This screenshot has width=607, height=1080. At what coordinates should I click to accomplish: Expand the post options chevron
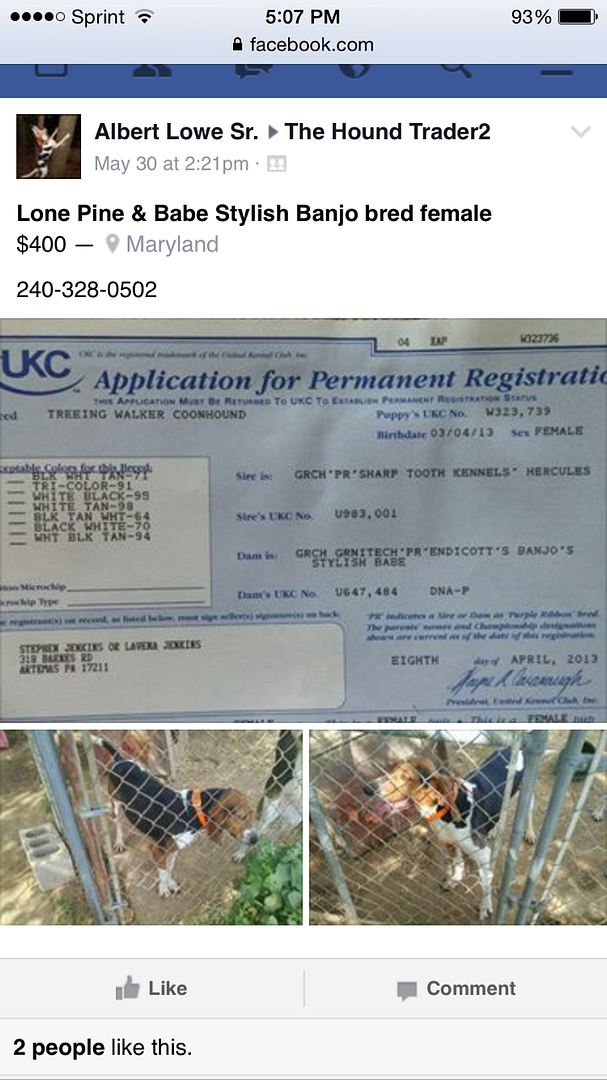point(580,132)
